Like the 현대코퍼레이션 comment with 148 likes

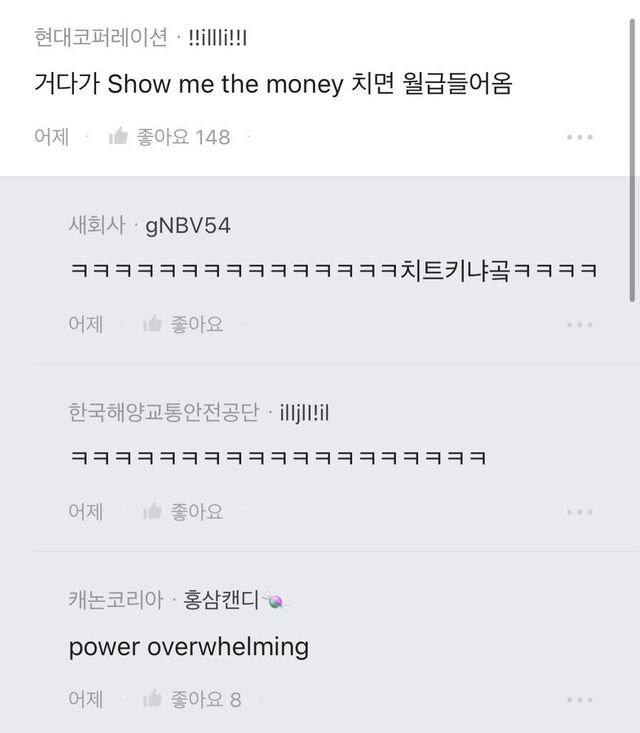(119, 137)
